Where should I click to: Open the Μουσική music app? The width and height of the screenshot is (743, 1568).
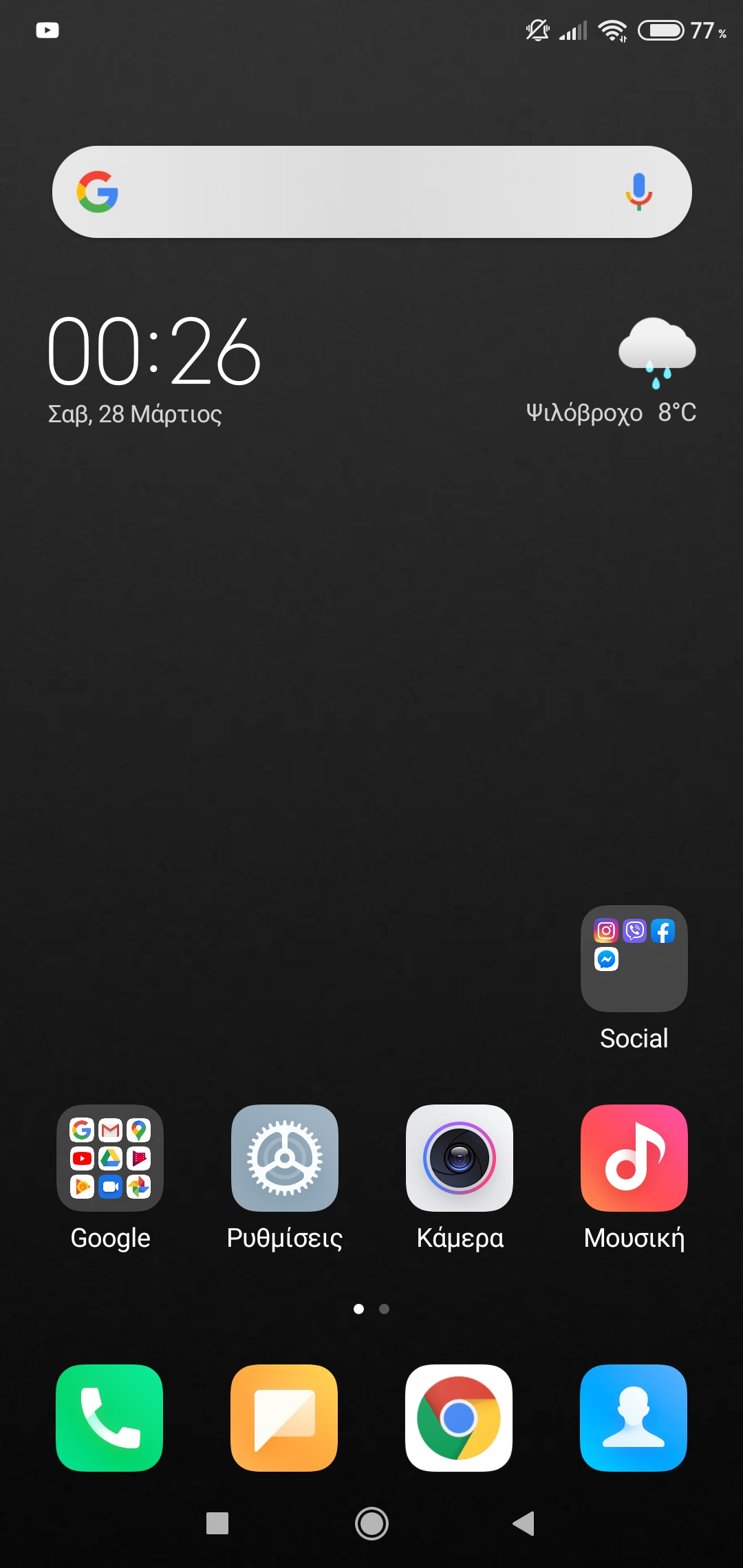pos(634,1158)
